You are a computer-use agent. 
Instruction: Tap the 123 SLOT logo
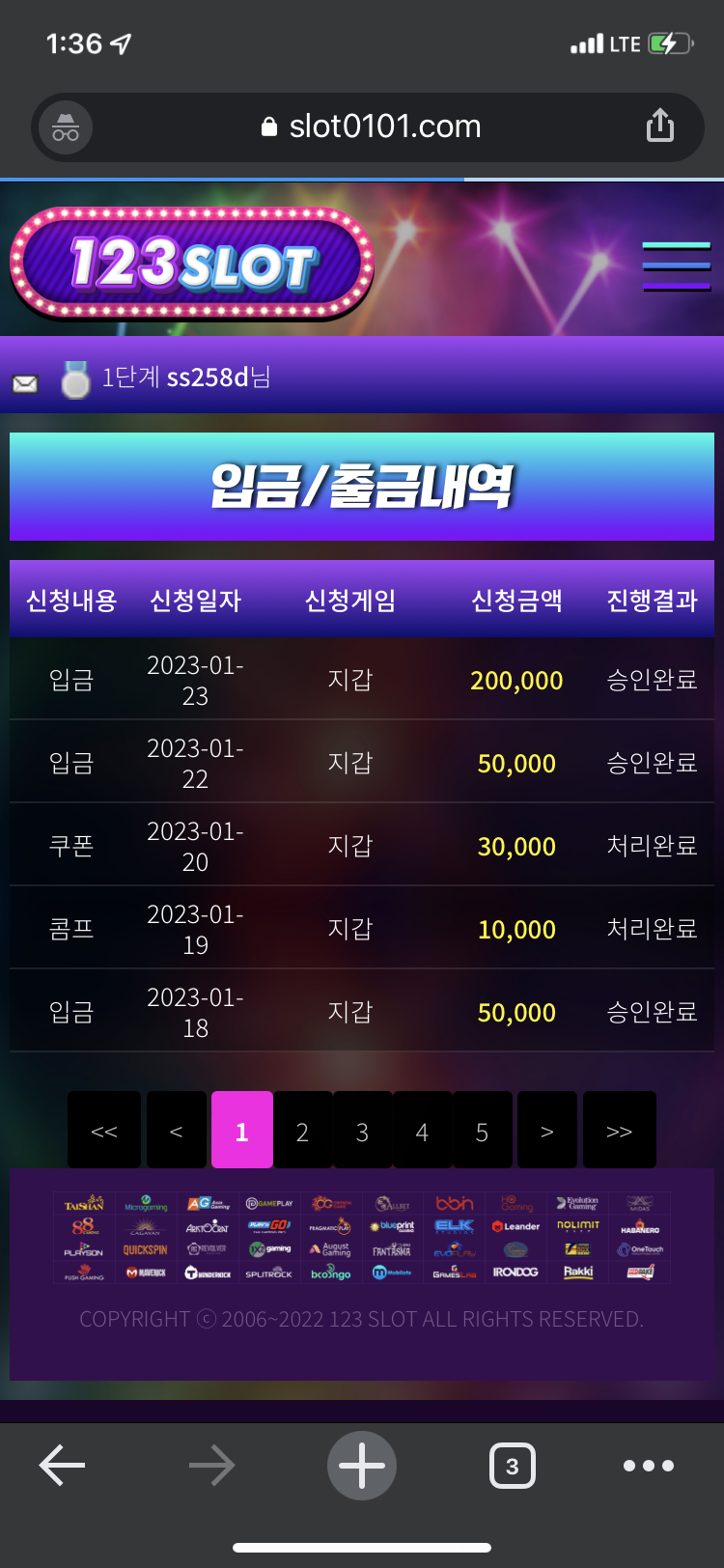point(191,263)
